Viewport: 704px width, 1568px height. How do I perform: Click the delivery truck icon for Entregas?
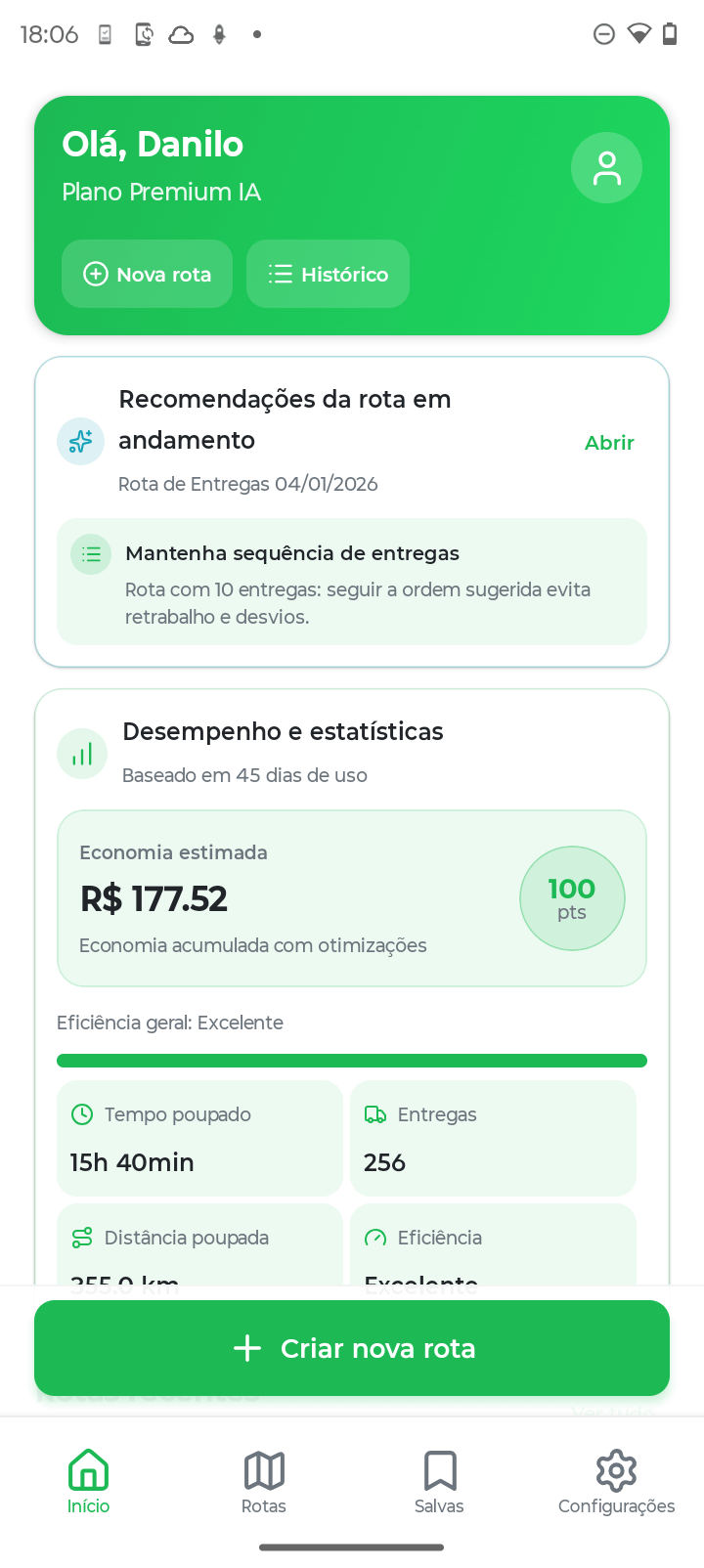374,1113
